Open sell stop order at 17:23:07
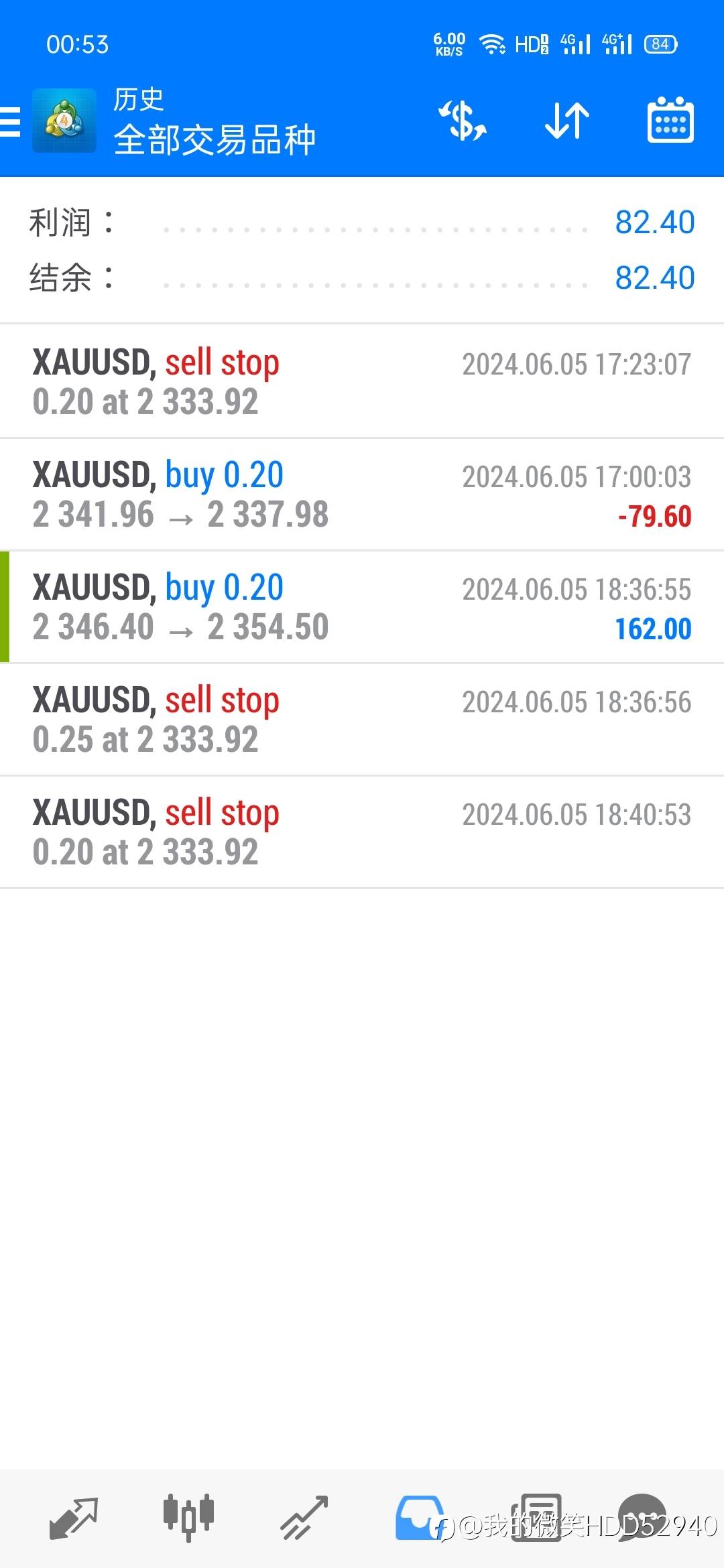 pos(362,382)
